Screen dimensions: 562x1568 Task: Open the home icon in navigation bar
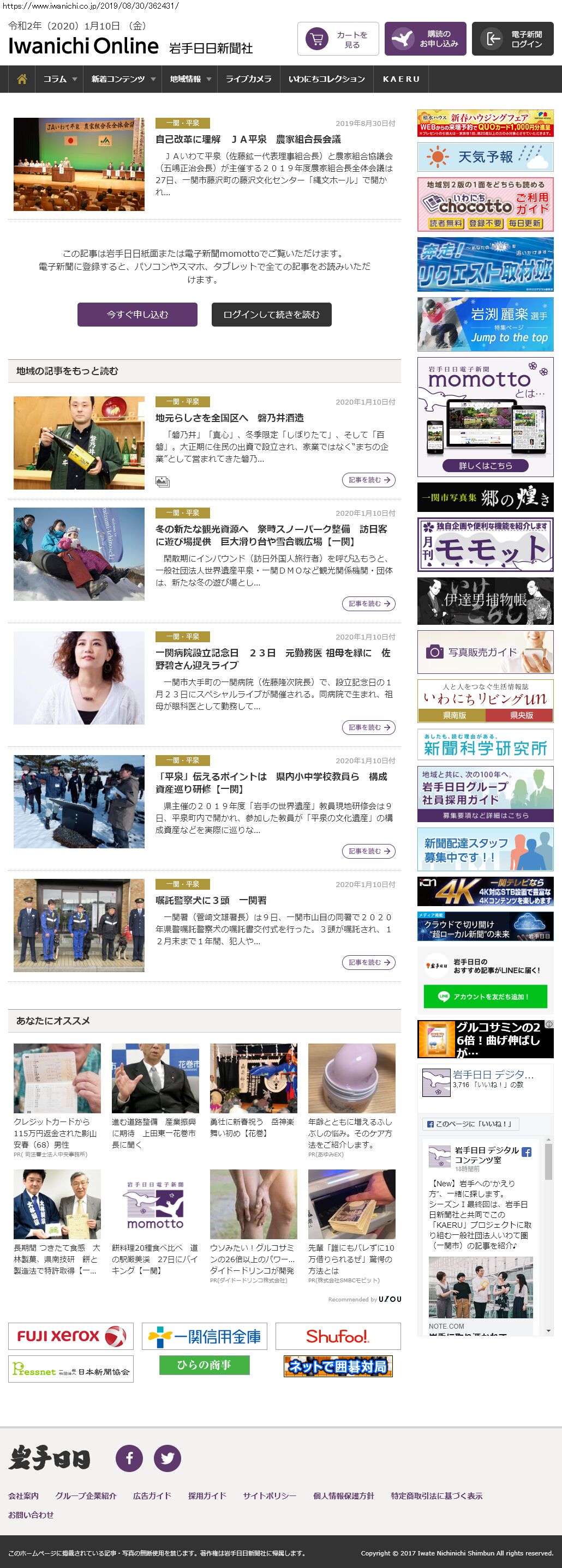(x=22, y=79)
